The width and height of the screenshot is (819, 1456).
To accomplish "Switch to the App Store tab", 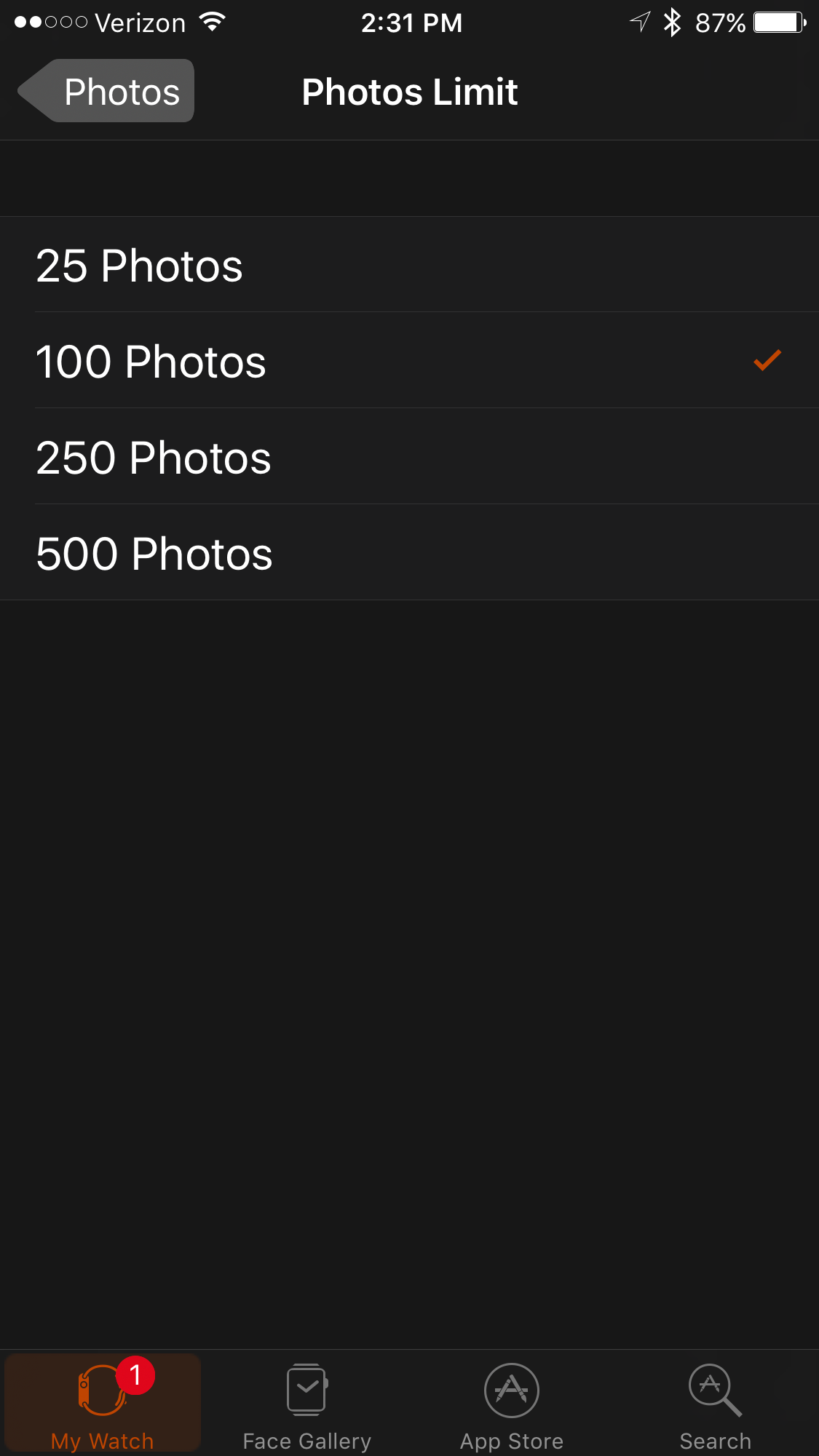I will (512, 1404).
